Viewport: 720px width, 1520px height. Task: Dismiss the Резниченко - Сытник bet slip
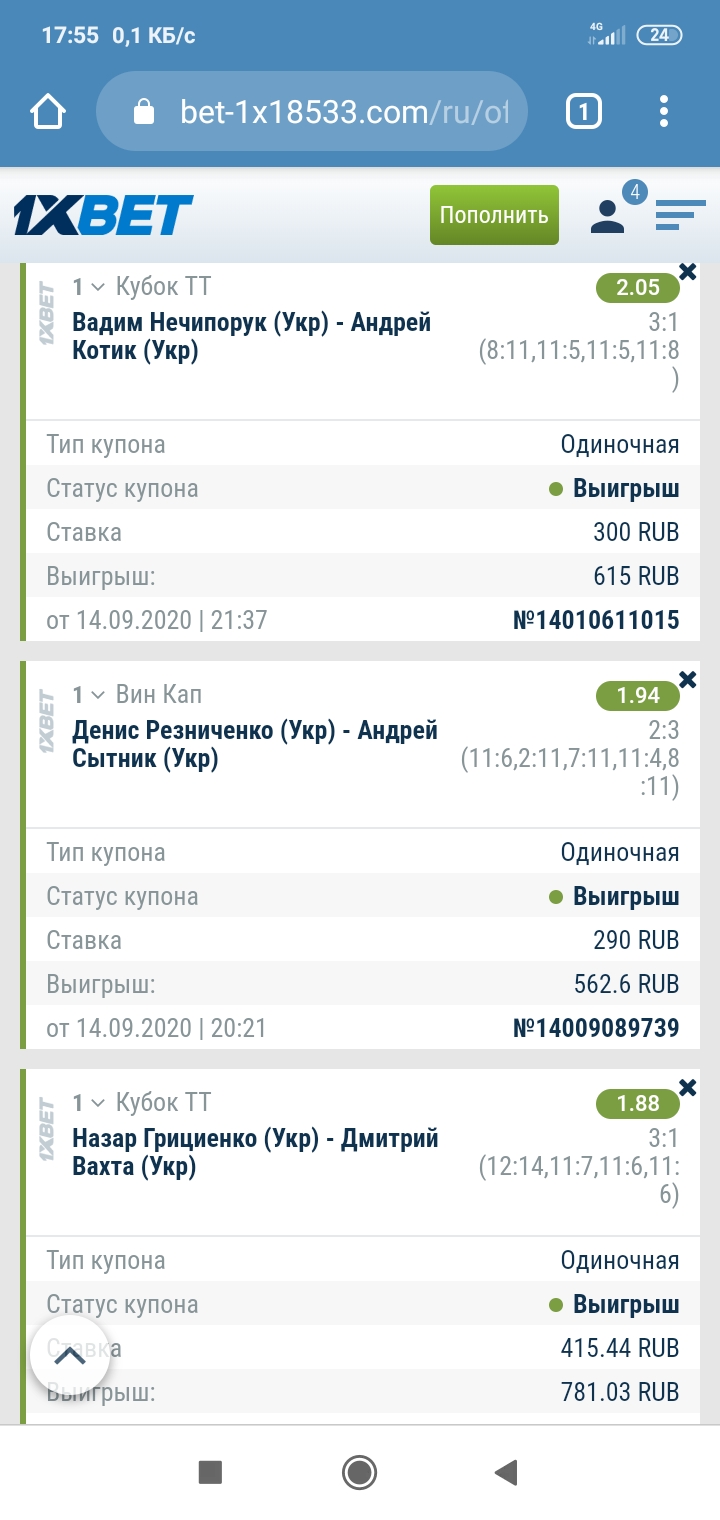click(688, 680)
